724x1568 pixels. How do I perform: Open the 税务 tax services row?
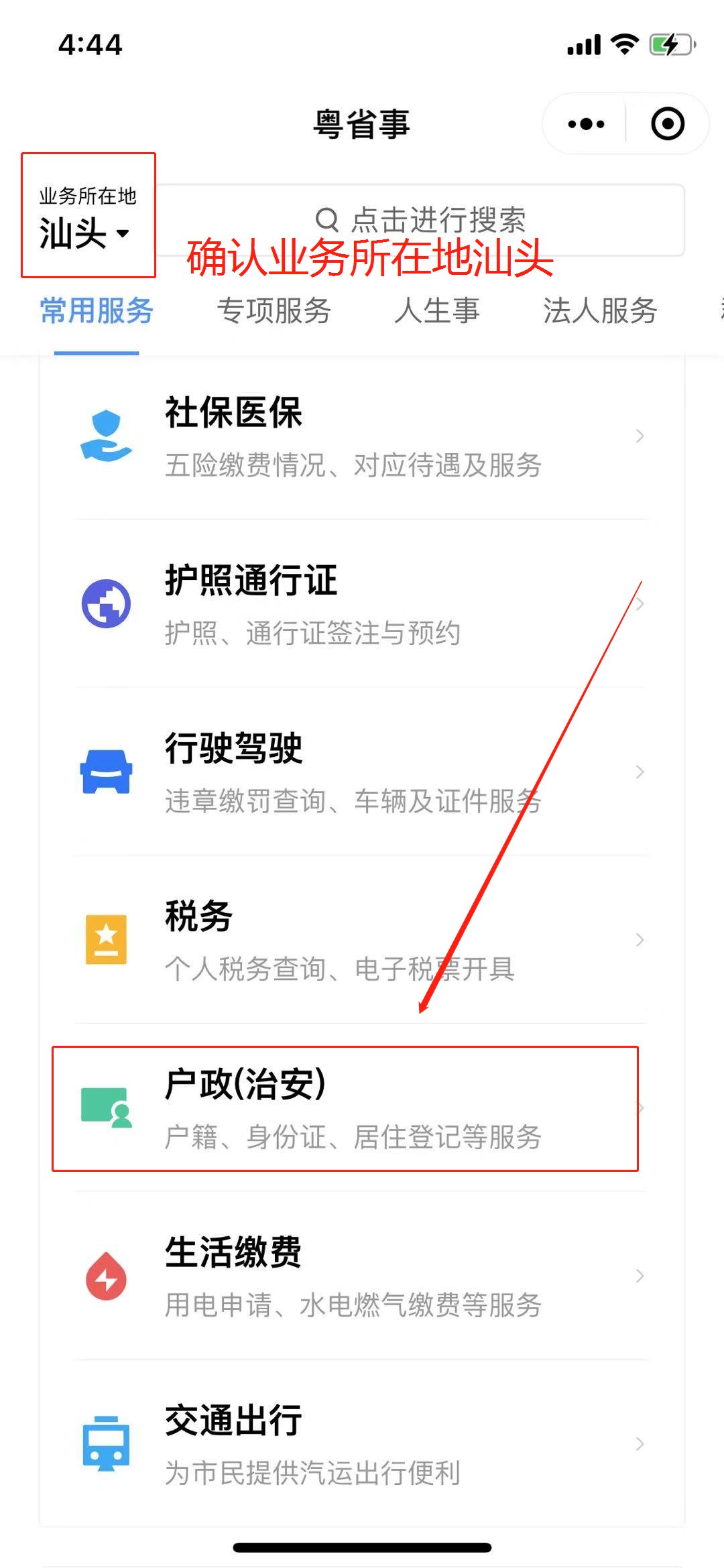(x=362, y=940)
